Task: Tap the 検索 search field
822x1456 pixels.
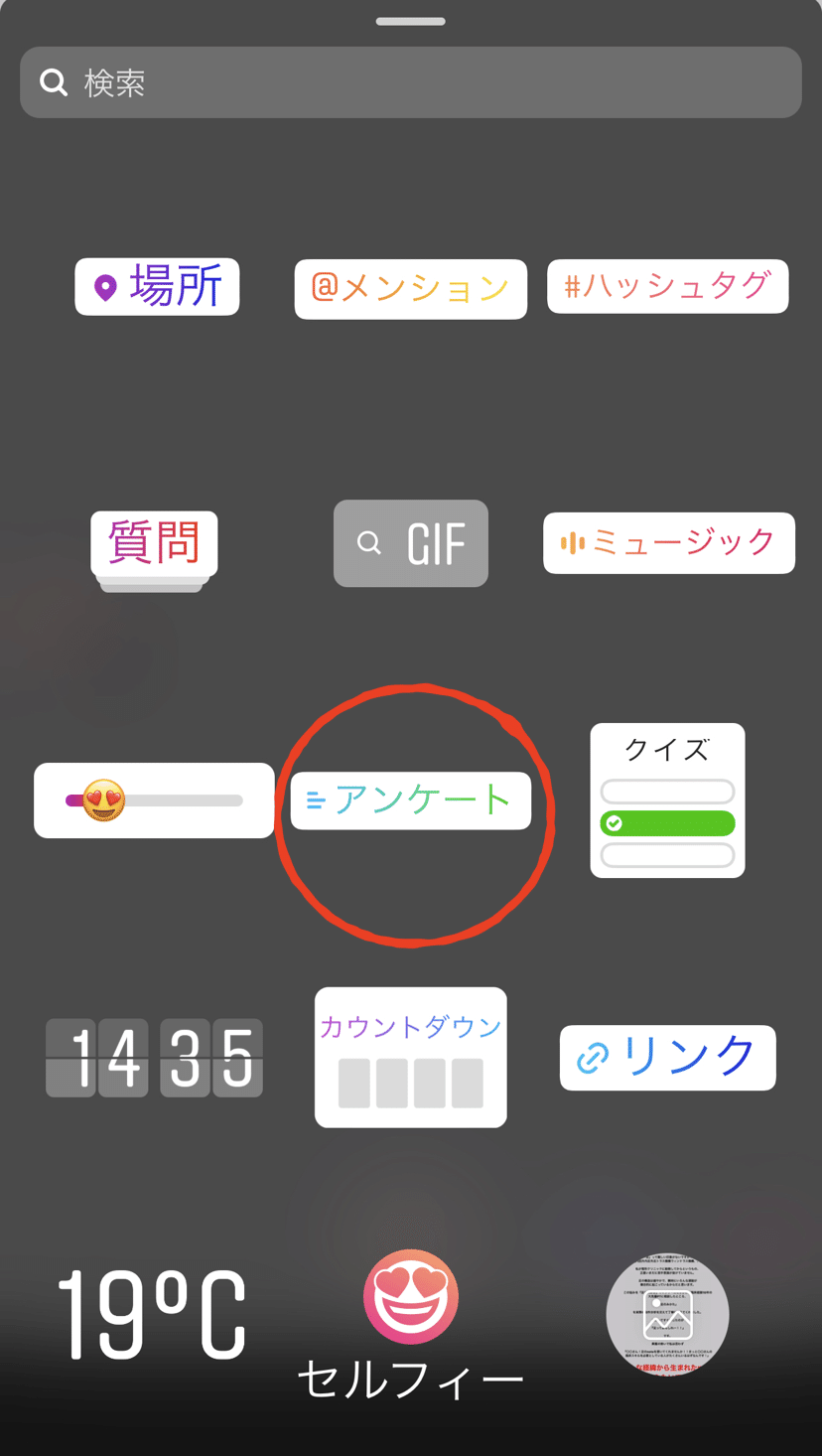Action: 411,82
